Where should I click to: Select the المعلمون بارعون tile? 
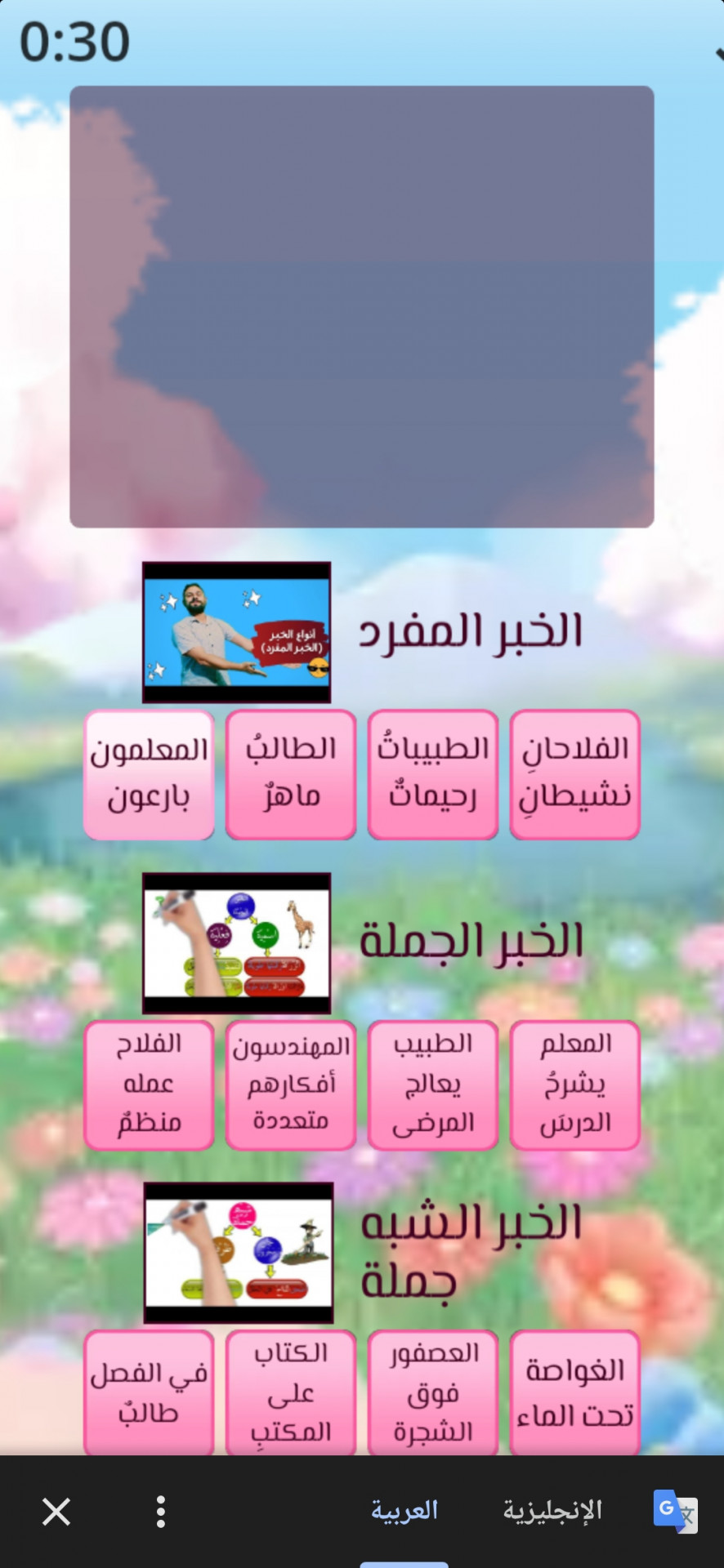149,774
